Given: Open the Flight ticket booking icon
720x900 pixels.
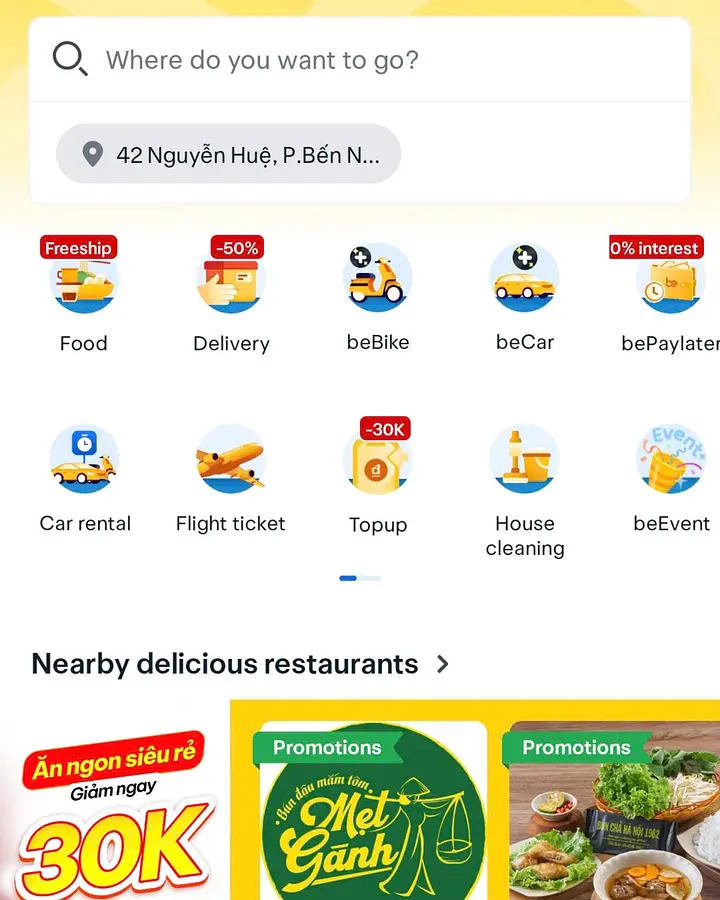Looking at the screenshot, I should tap(231, 460).
